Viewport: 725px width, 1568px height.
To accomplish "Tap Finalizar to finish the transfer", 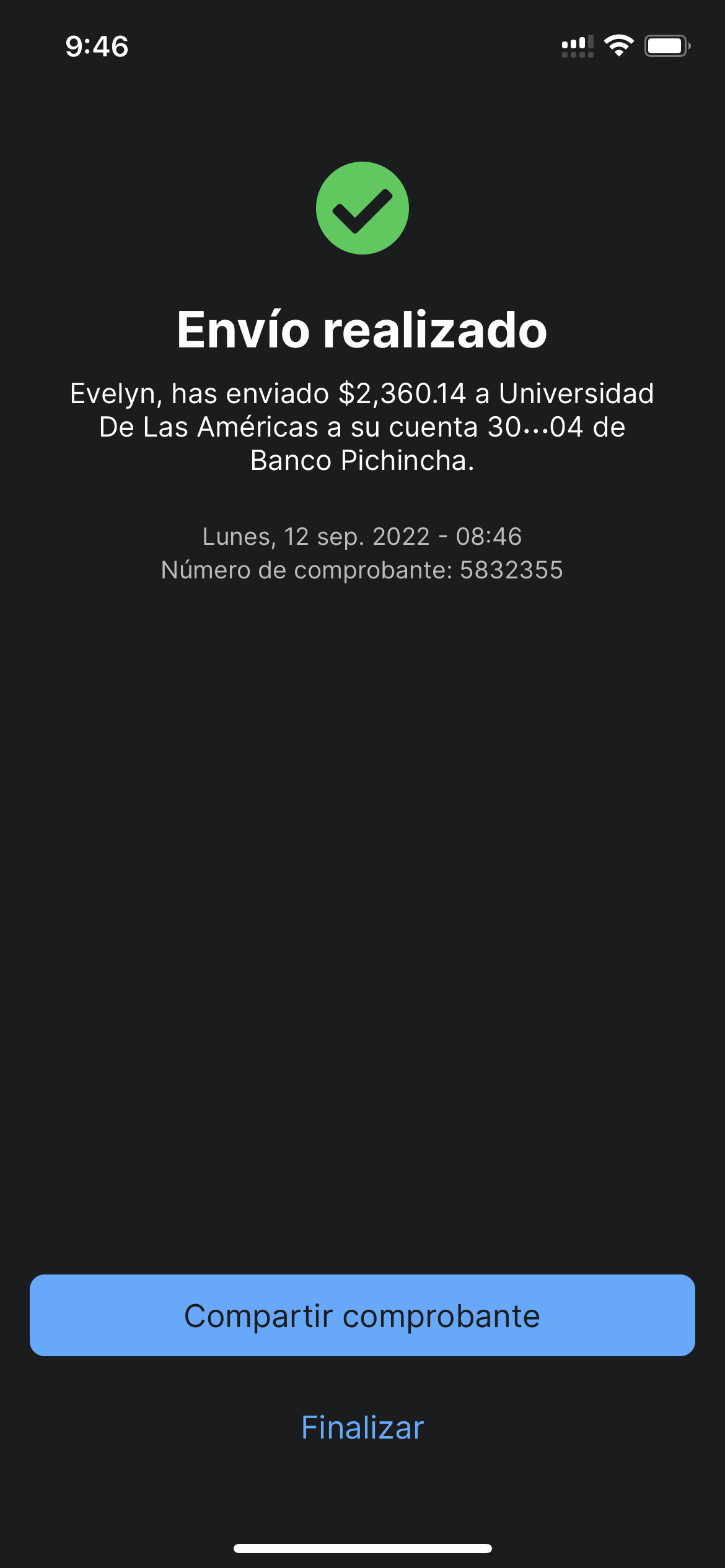I will coord(362,1427).
